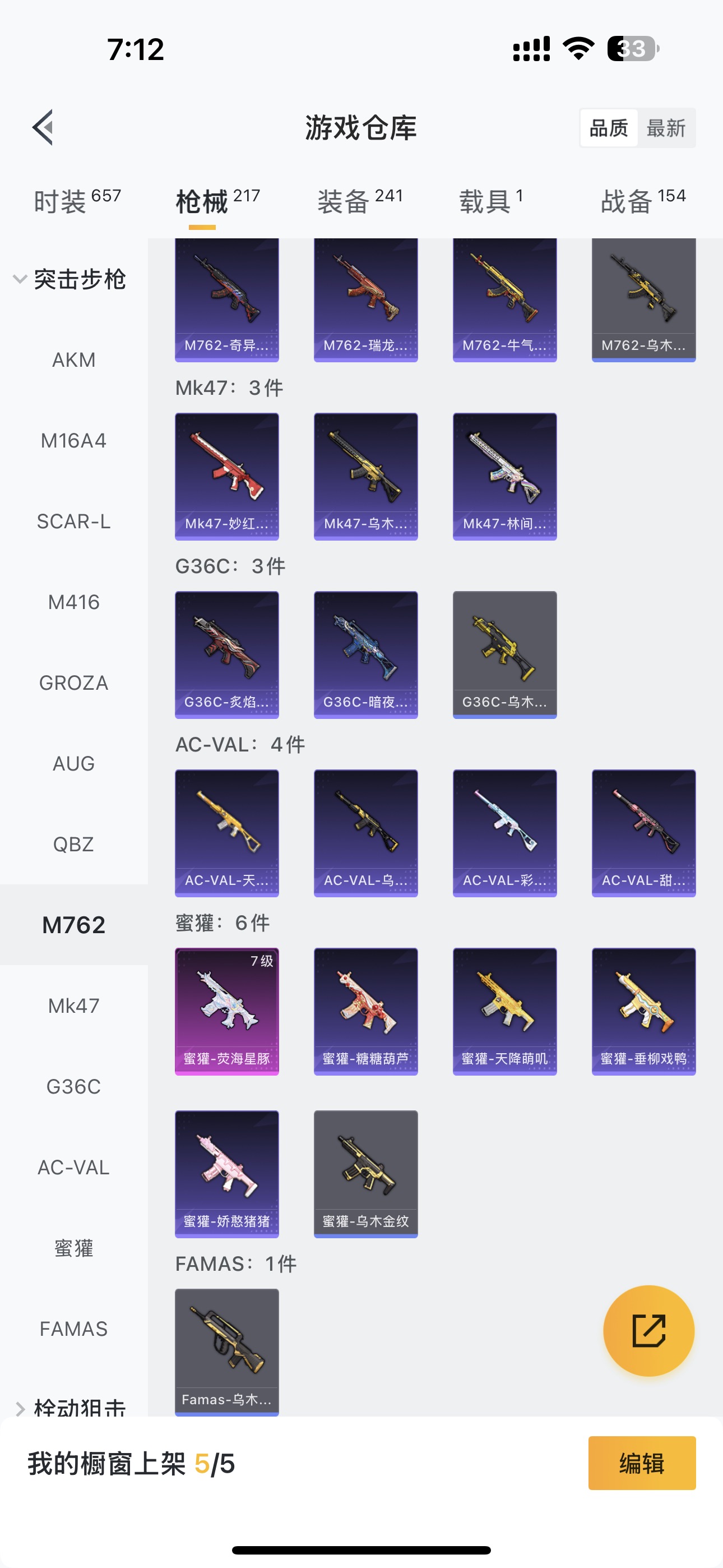Tap the orange floating share button
The image size is (723, 1568).
pyautogui.click(x=648, y=1331)
